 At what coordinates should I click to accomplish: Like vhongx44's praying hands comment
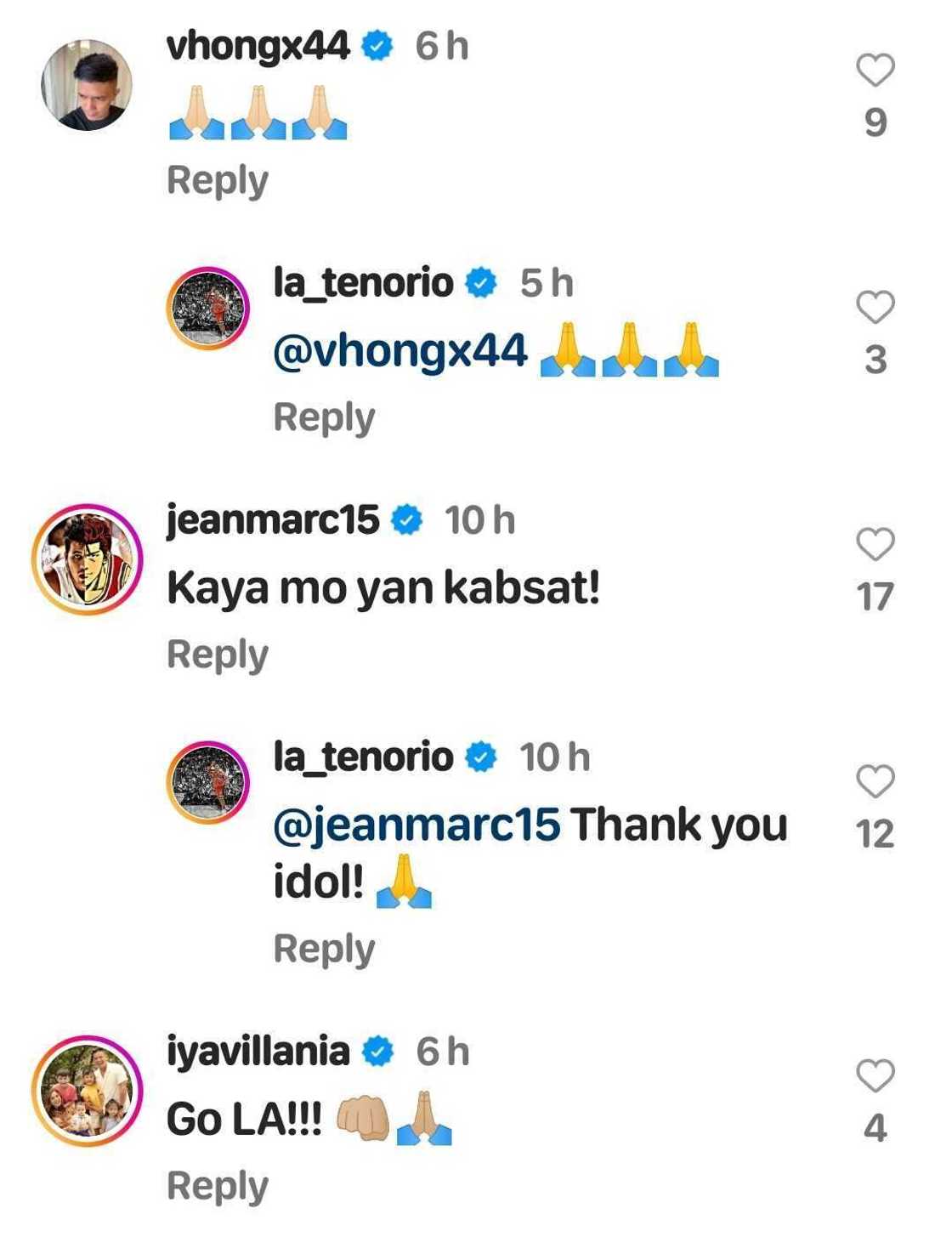pyautogui.click(x=875, y=71)
